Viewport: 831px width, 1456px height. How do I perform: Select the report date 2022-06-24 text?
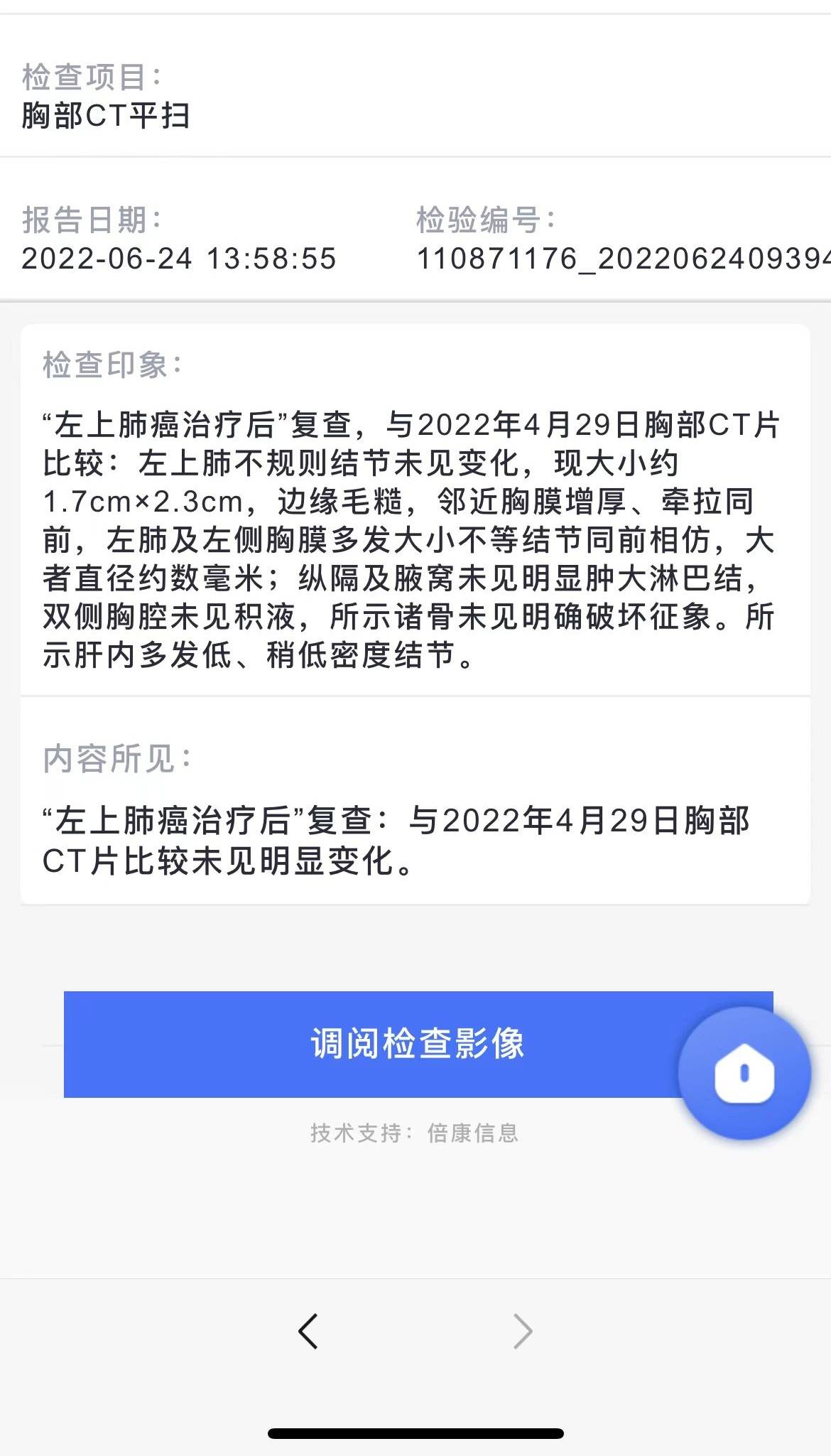click(178, 261)
